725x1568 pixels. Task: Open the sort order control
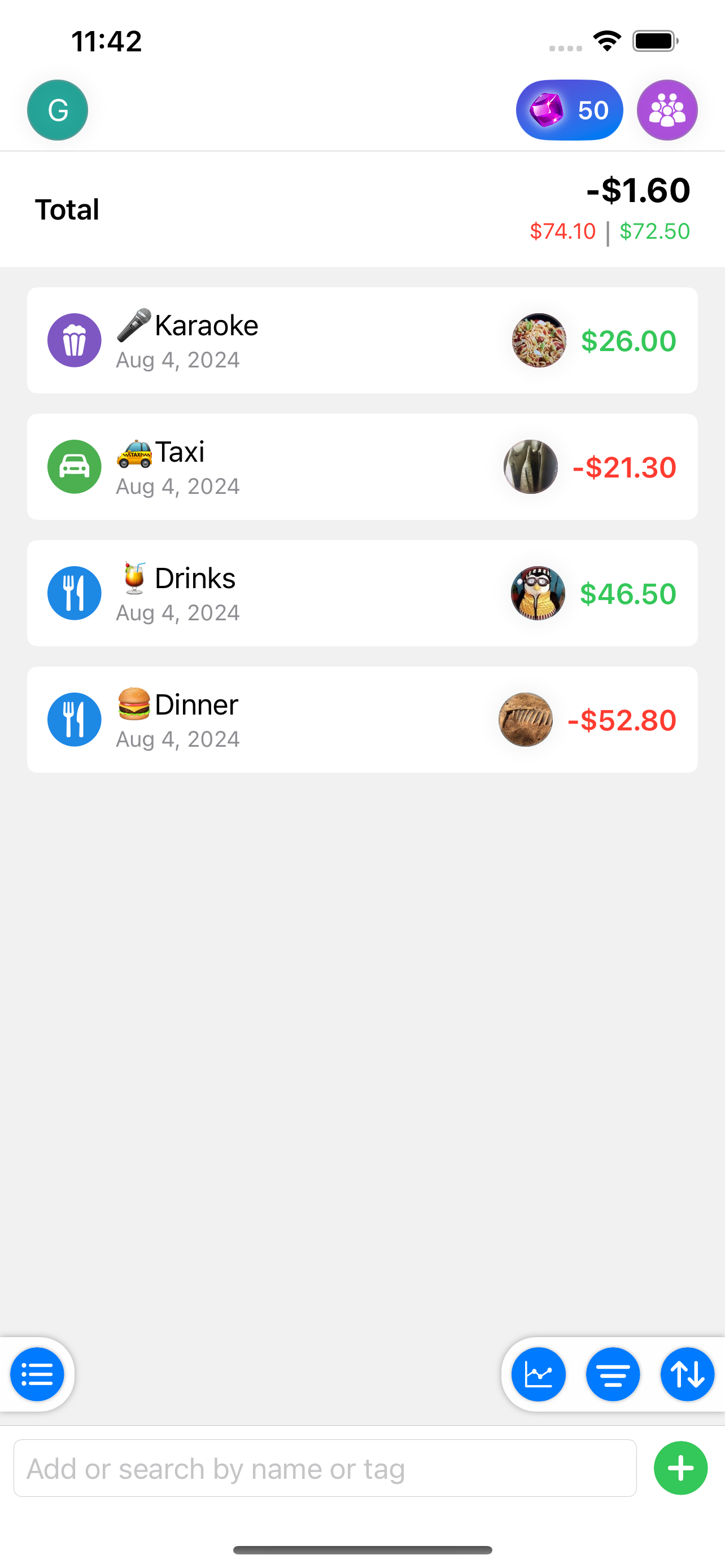pos(687,1374)
